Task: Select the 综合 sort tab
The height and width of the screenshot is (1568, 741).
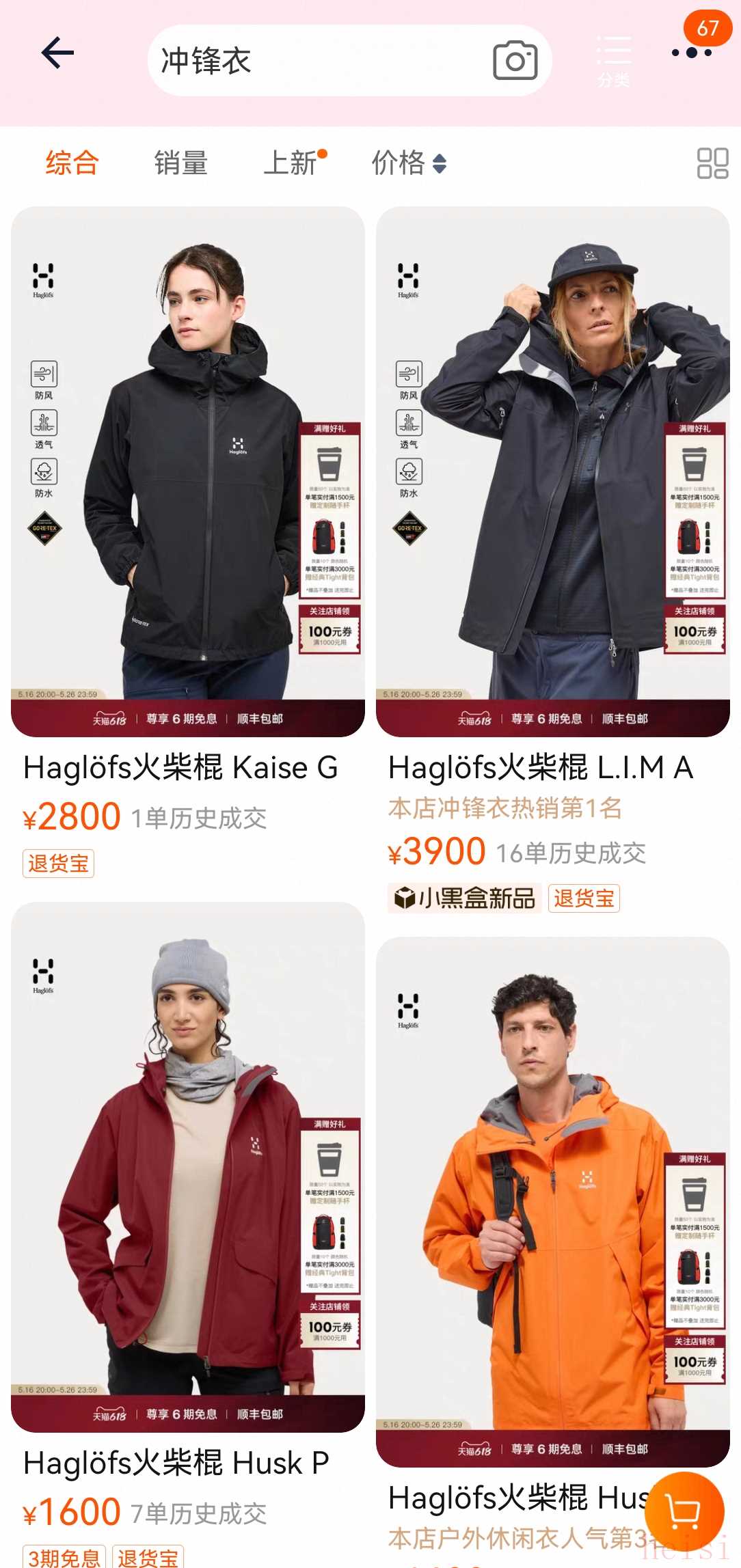Action: click(x=72, y=163)
